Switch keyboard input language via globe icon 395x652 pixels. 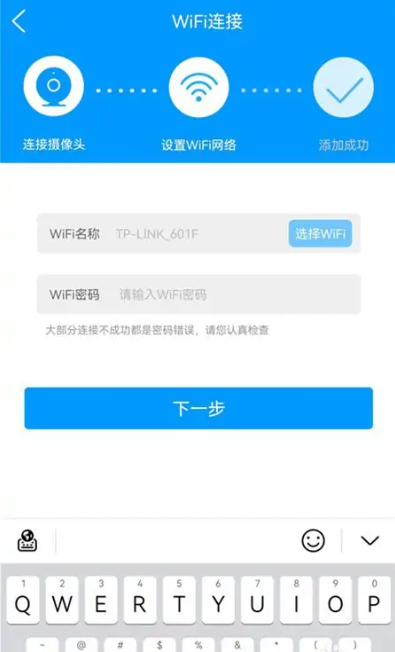point(27,541)
